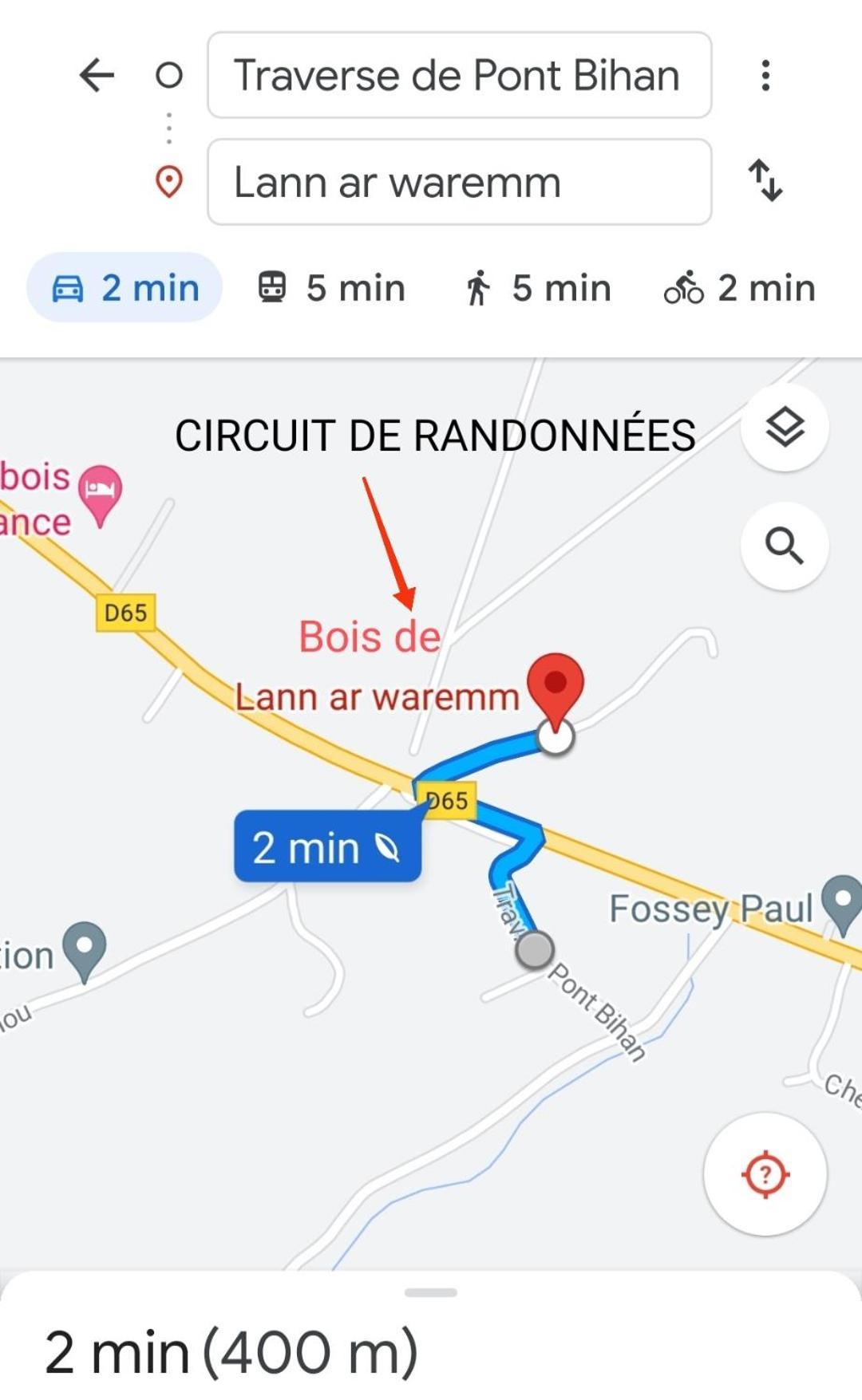Switch to cycling mode 2 min
This screenshot has height=1400, width=862.
pyautogui.click(x=740, y=288)
